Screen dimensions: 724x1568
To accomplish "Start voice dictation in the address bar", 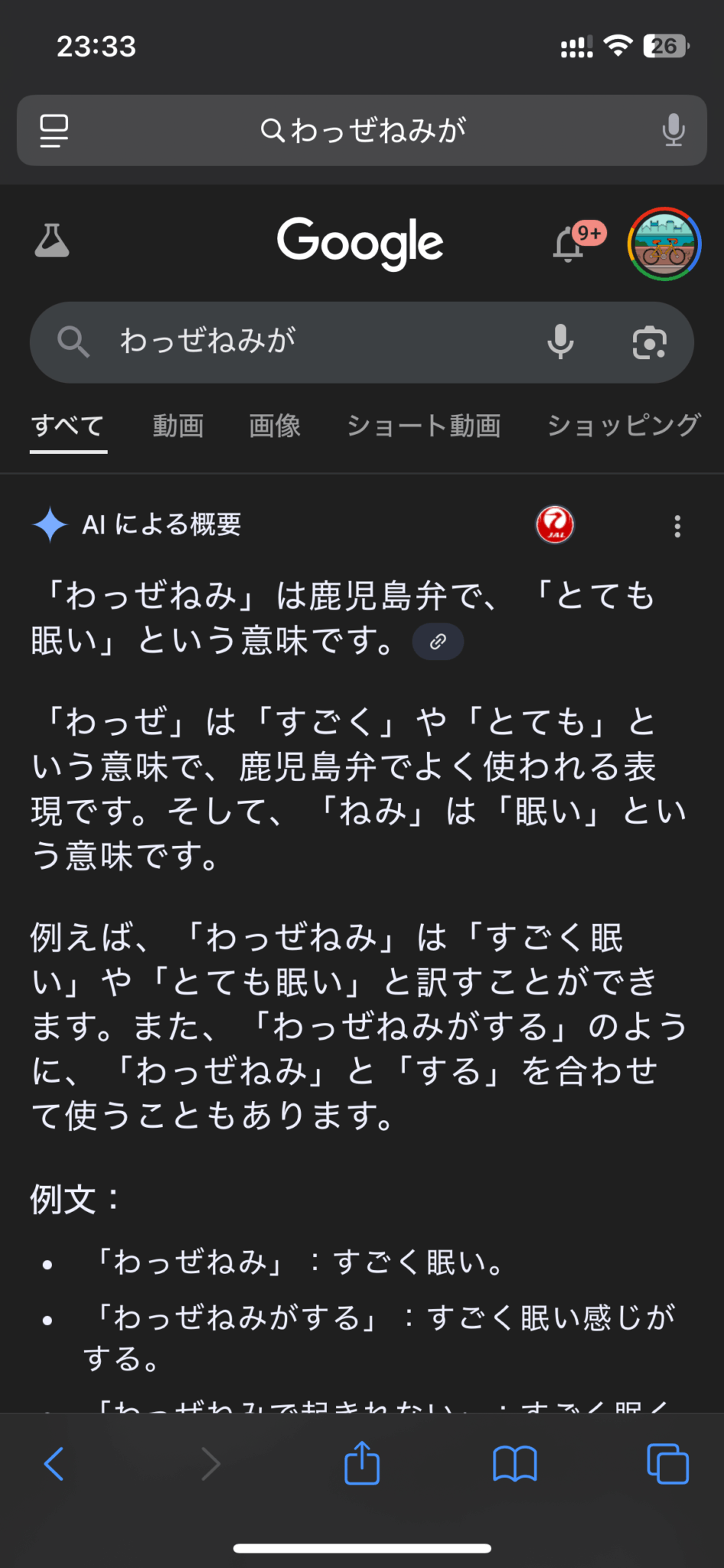I will [673, 130].
